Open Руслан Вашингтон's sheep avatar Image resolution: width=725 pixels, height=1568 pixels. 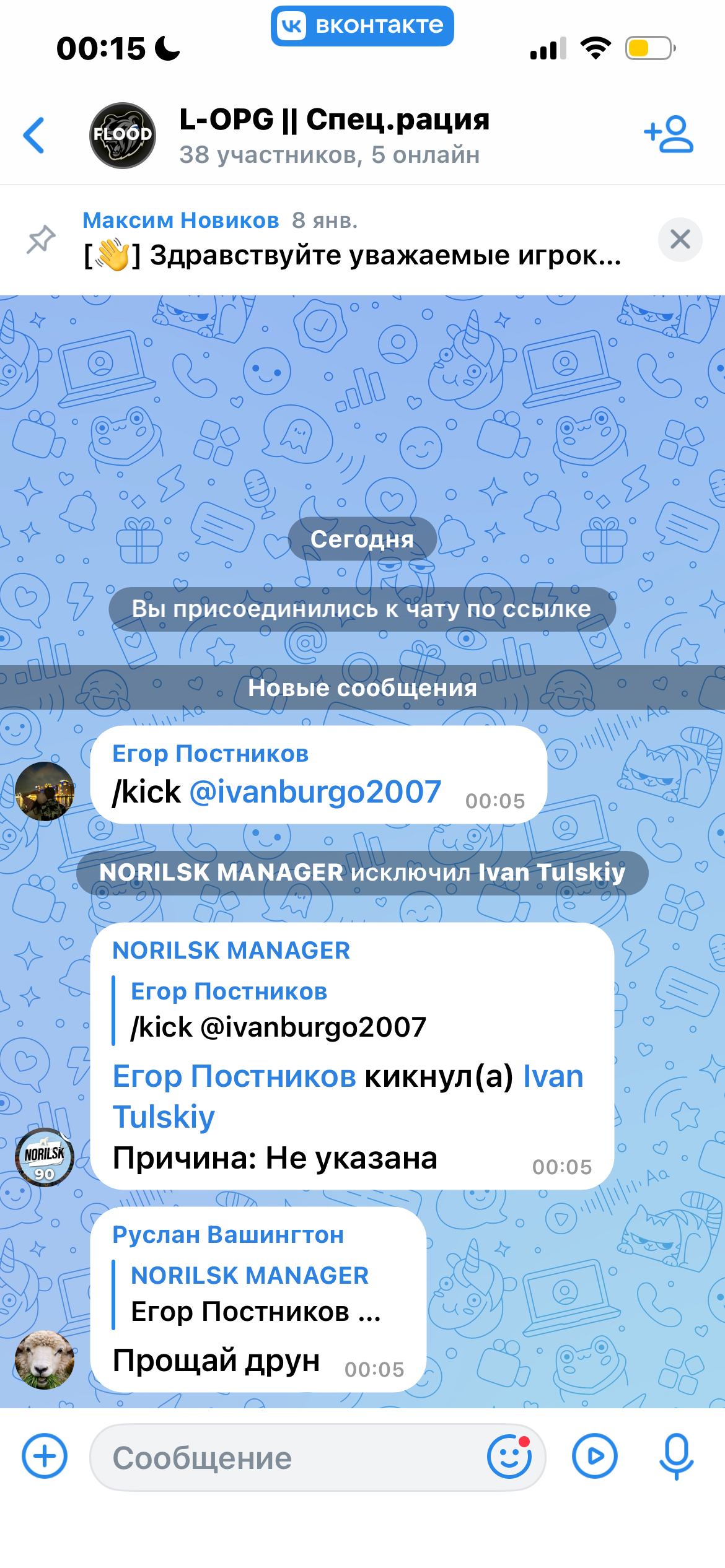tap(45, 1360)
